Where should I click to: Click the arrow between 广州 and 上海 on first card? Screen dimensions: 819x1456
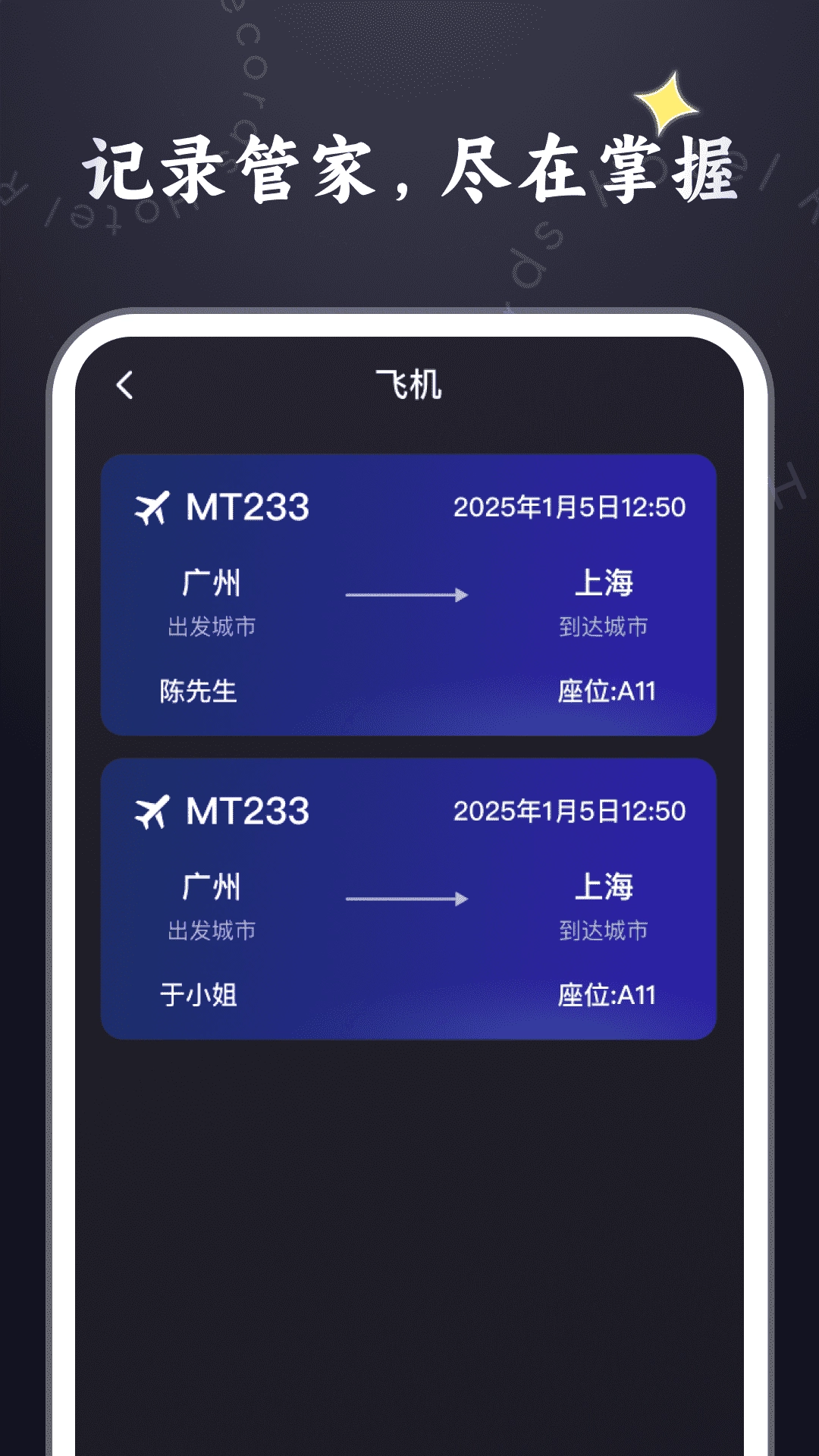pos(407,595)
